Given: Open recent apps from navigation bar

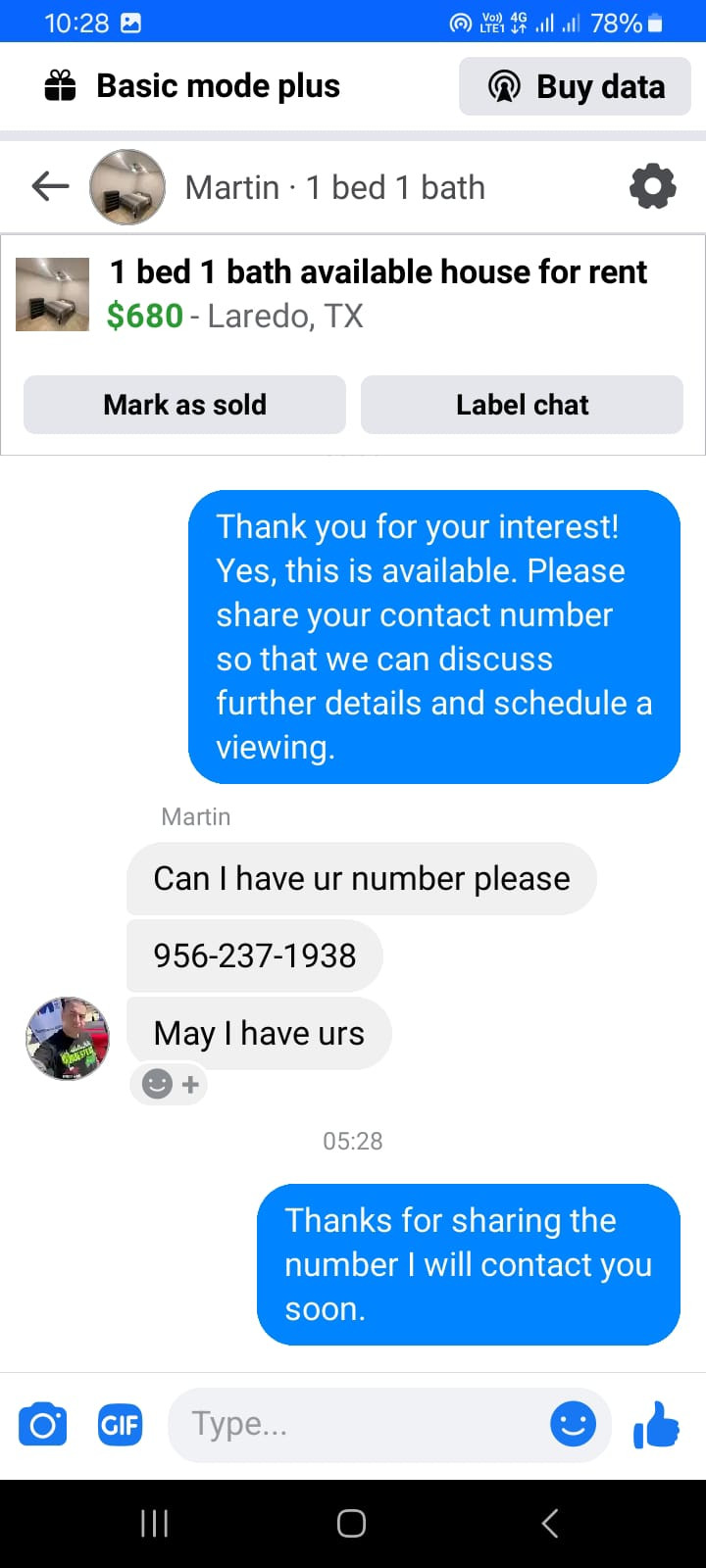Looking at the screenshot, I should point(155,1523).
